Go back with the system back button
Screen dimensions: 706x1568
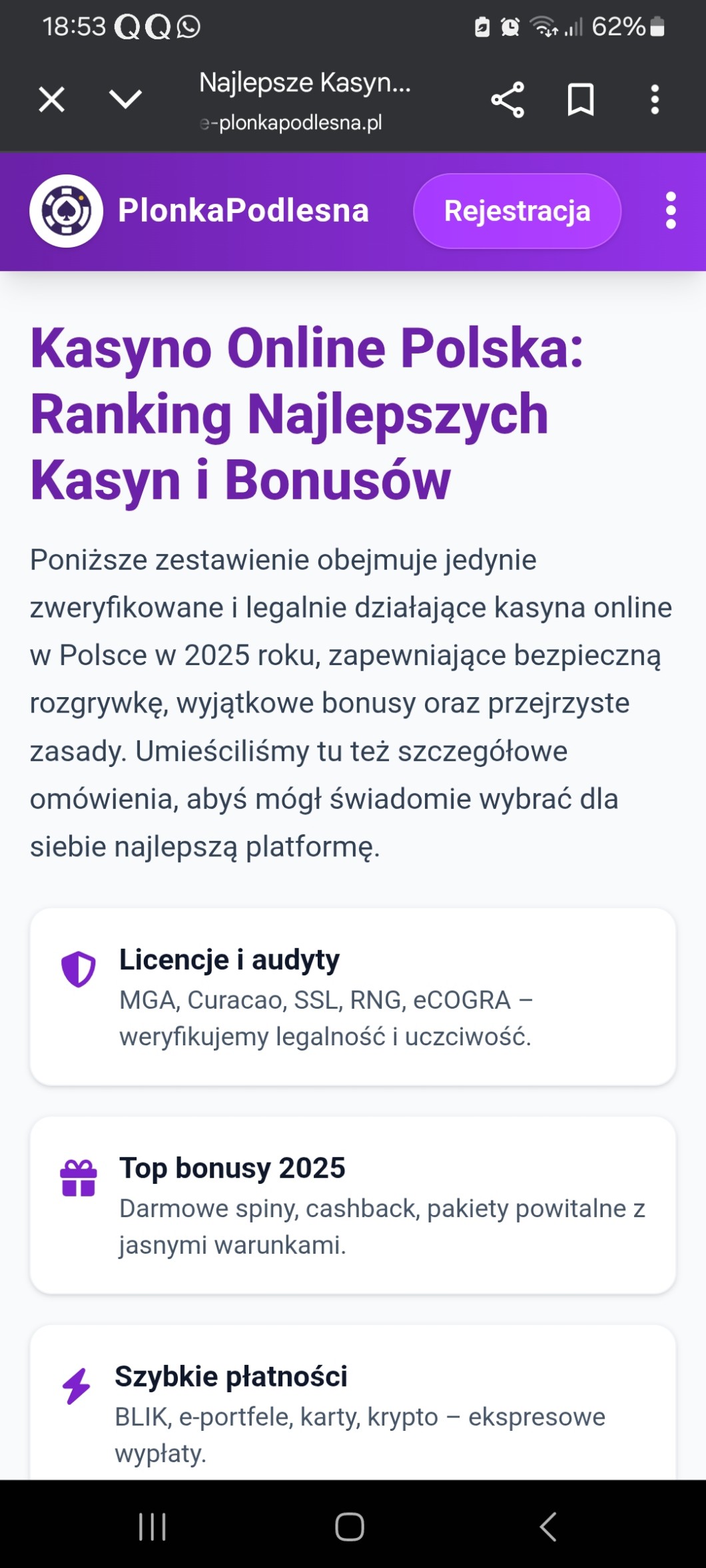click(x=547, y=1527)
